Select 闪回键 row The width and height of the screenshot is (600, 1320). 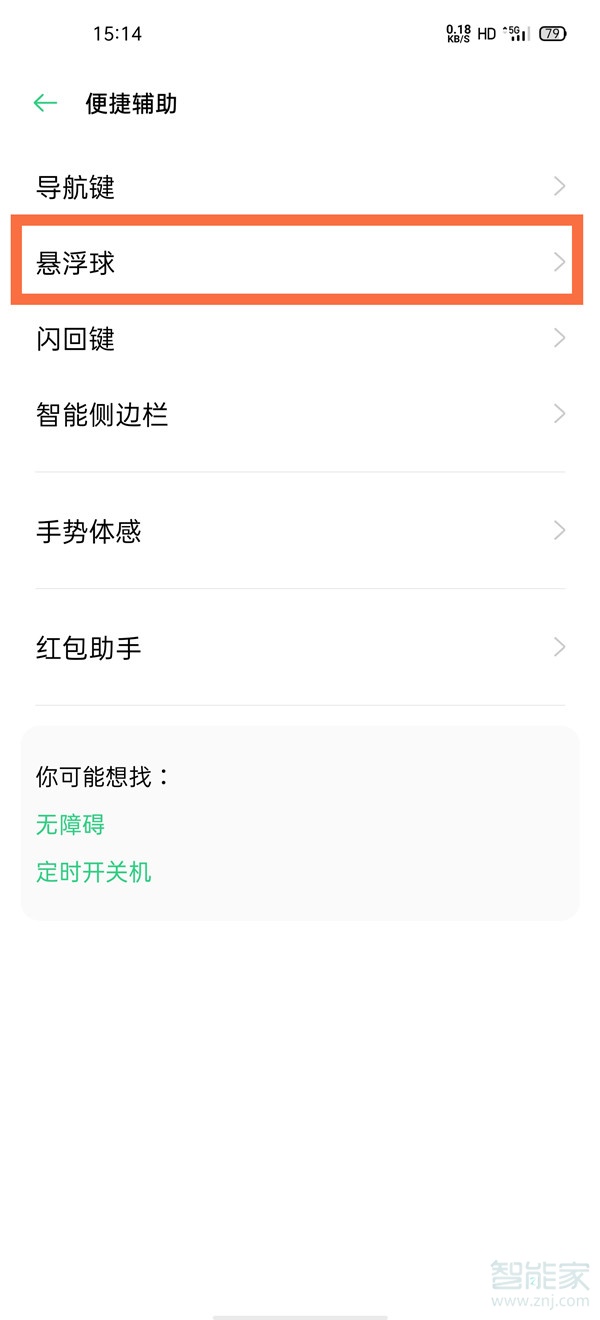tap(300, 339)
